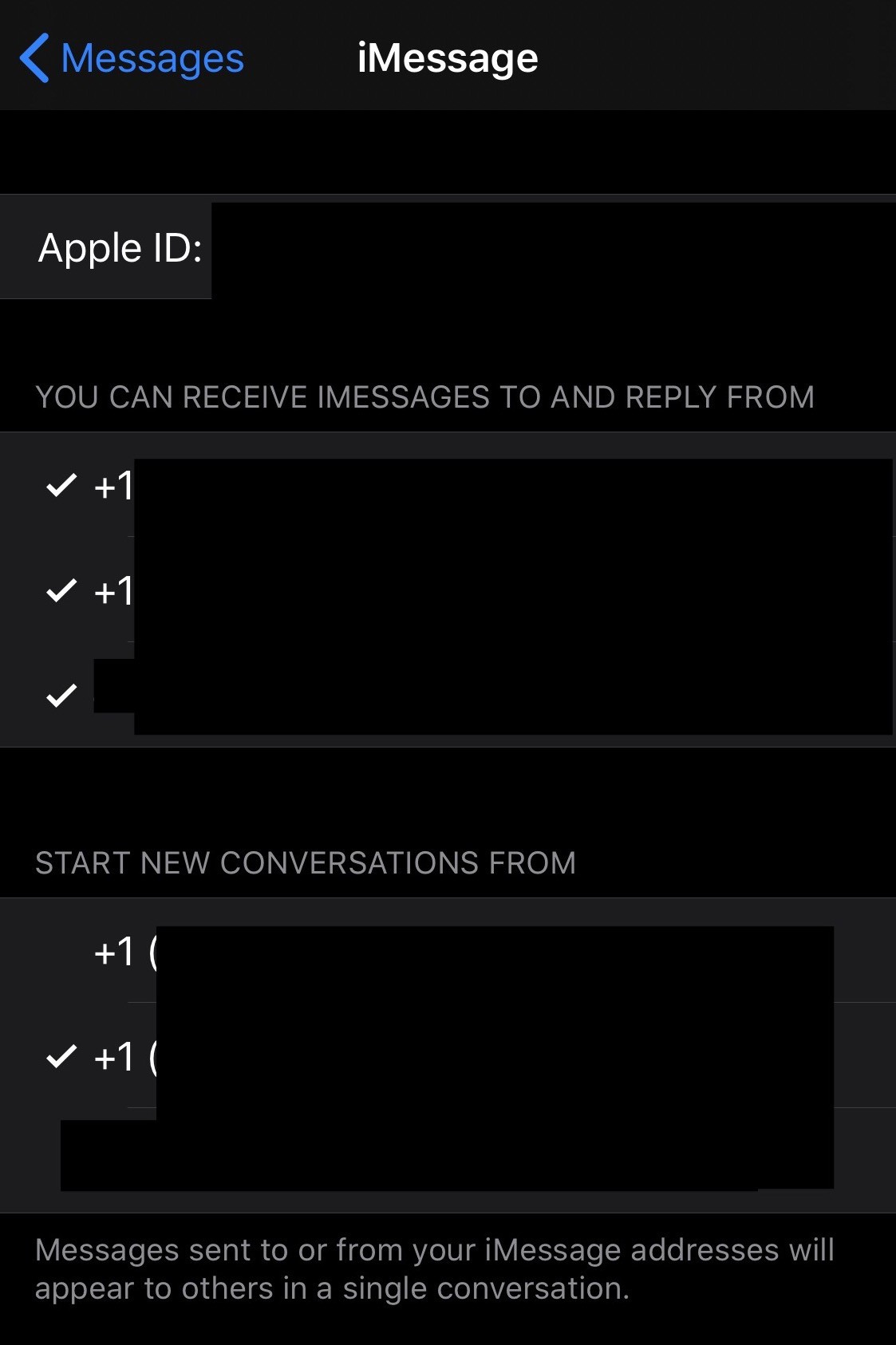The height and width of the screenshot is (1345, 896).
Task: Tap the checkmark on the selected conversation number
Action: pyautogui.click(x=60, y=1058)
